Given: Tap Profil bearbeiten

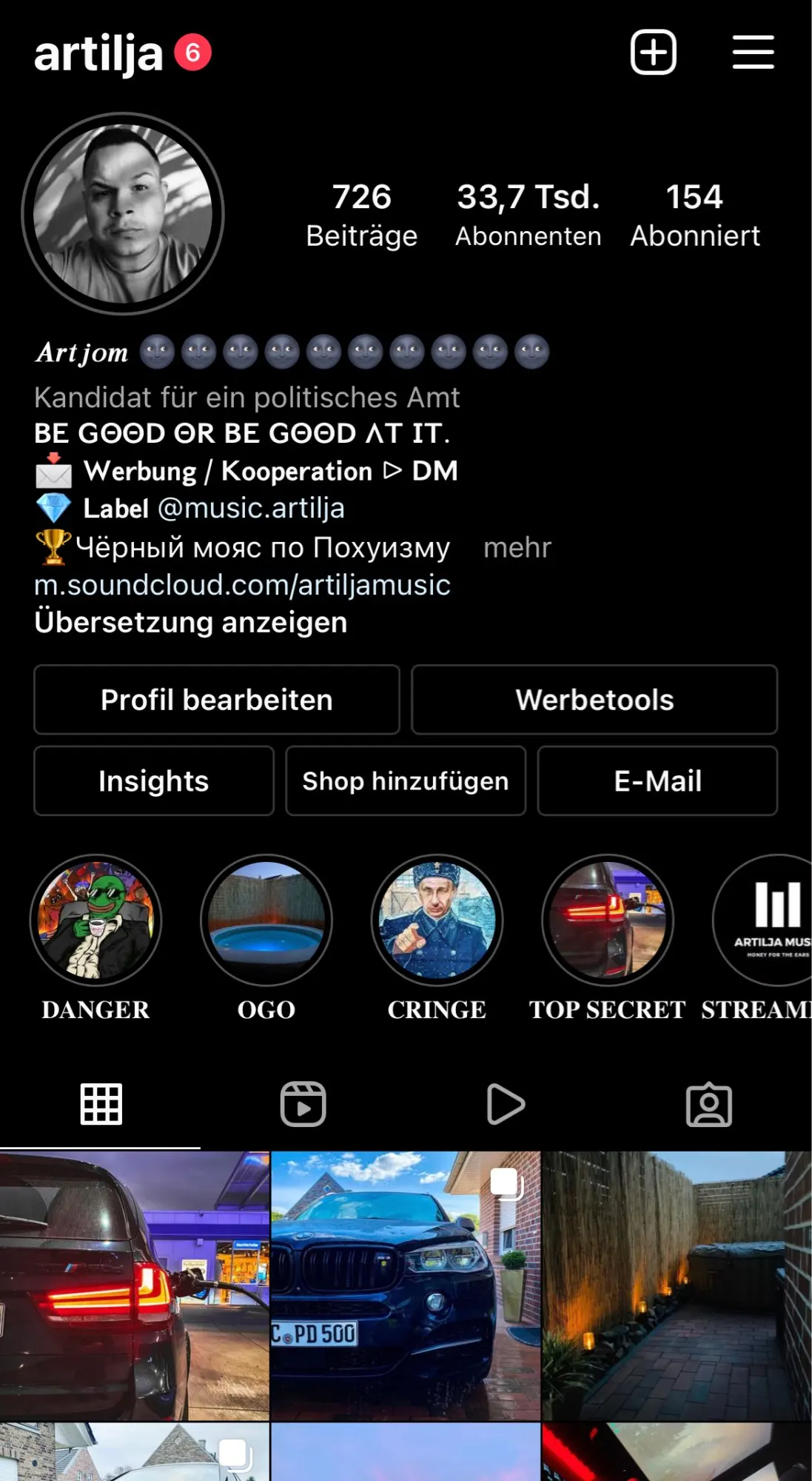Looking at the screenshot, I should [x=217, y=700].
